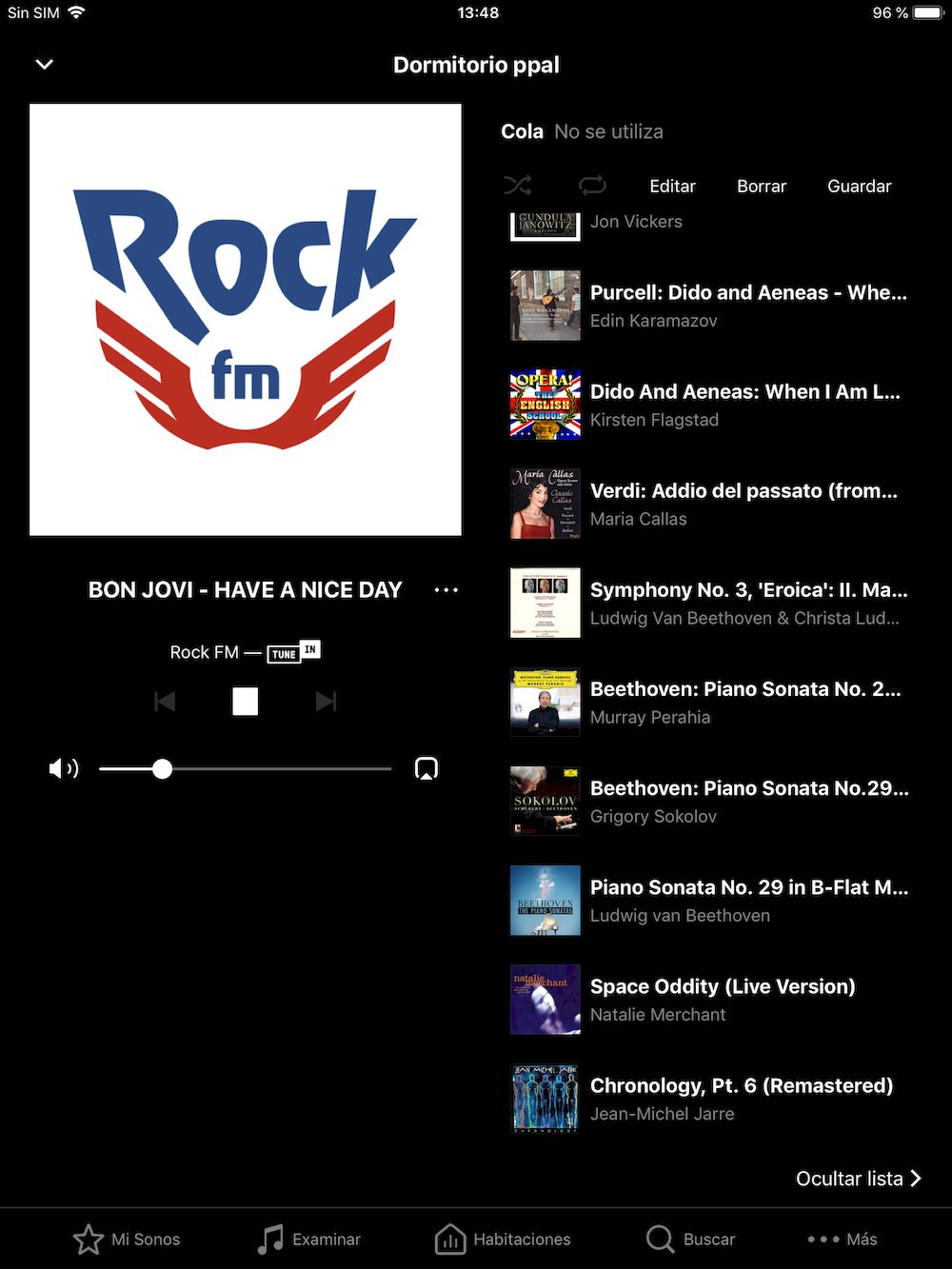
Task: Open options for Bon Jovi track
Action: coord(446,590)
